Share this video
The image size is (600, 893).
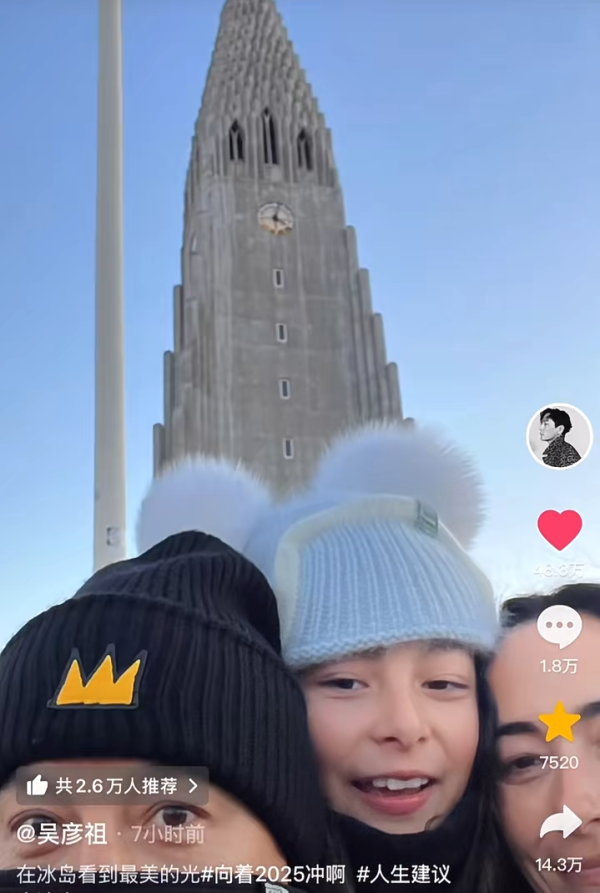559,822
